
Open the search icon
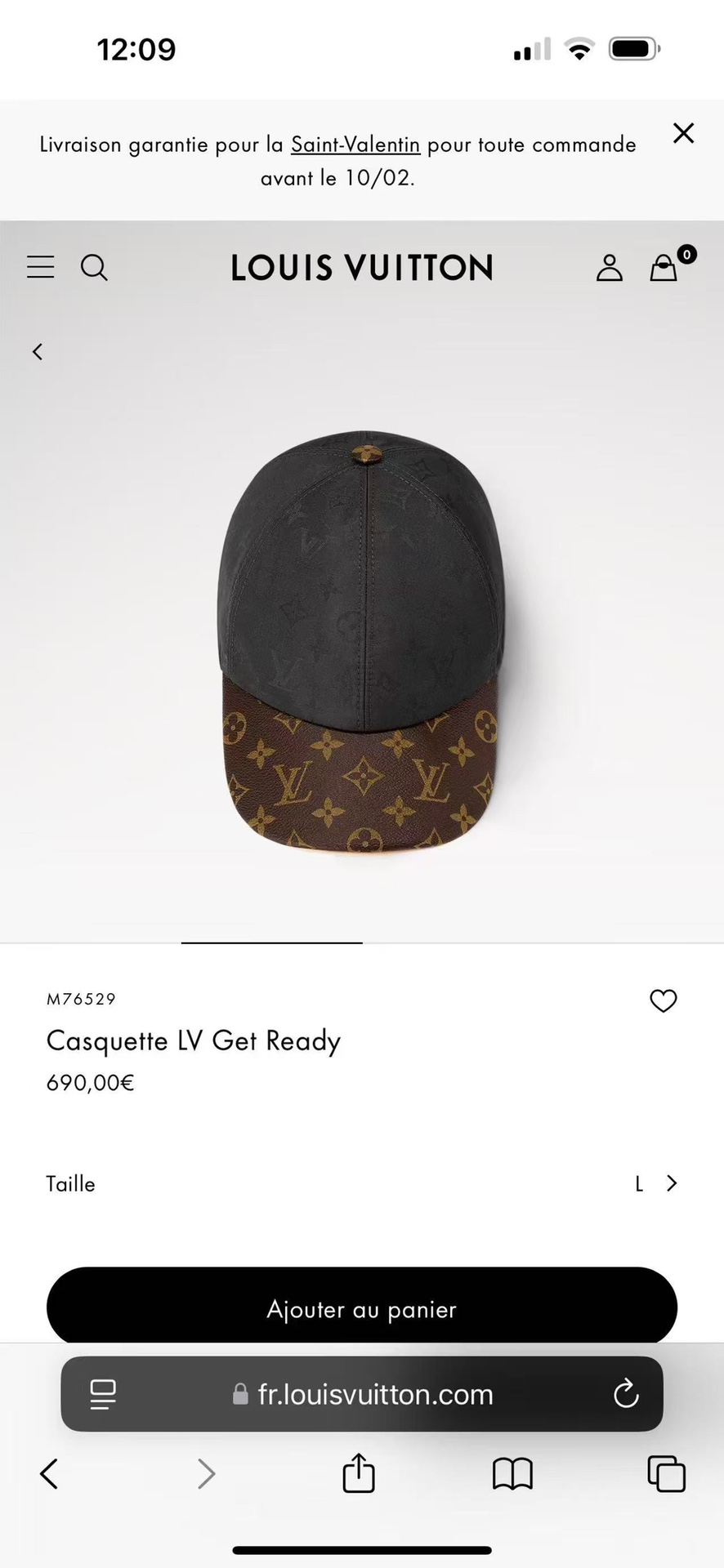tap(94, 267)
